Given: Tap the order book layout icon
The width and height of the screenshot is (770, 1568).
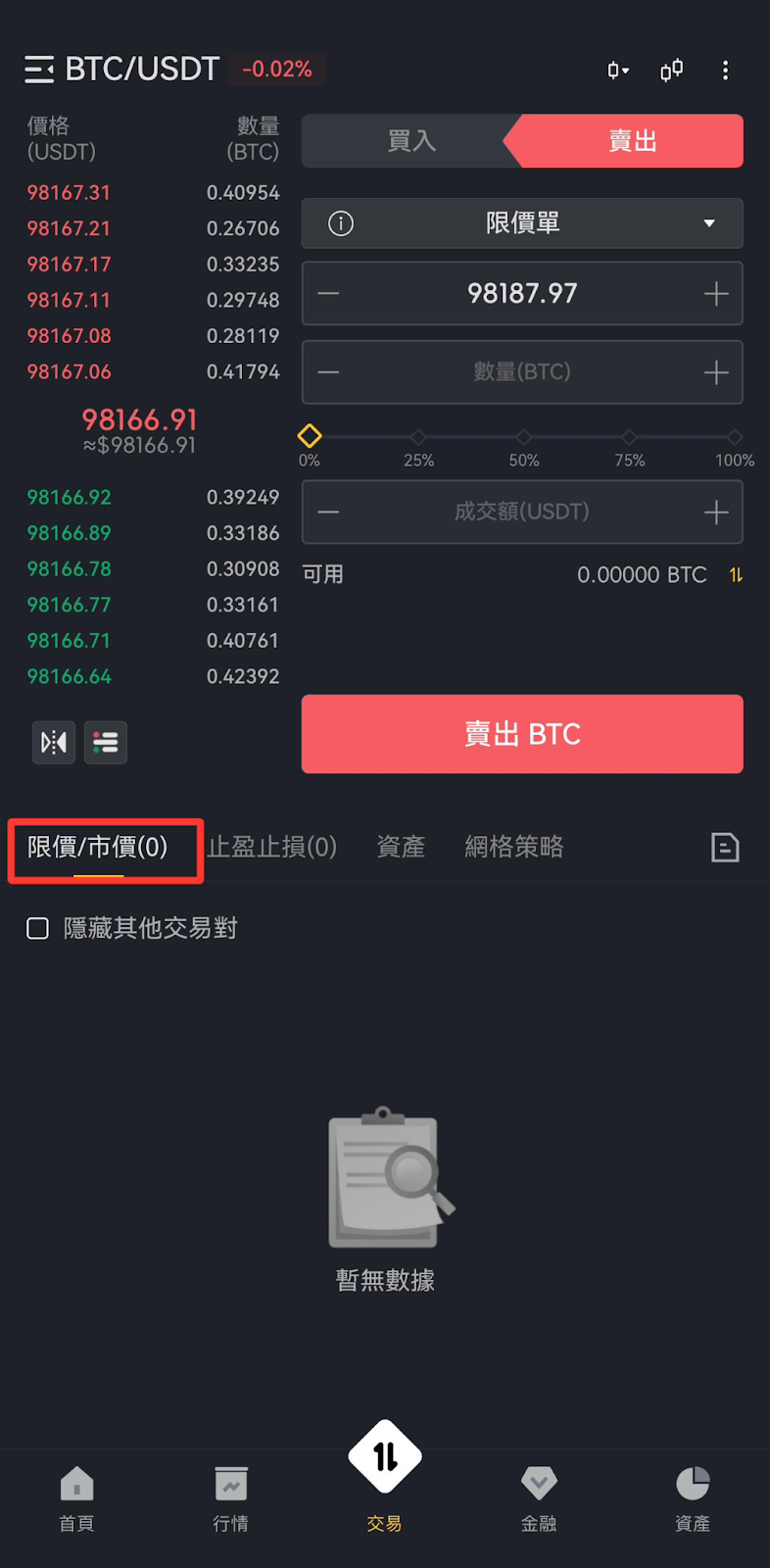Looking at the screenshot, I should point(106,742).
